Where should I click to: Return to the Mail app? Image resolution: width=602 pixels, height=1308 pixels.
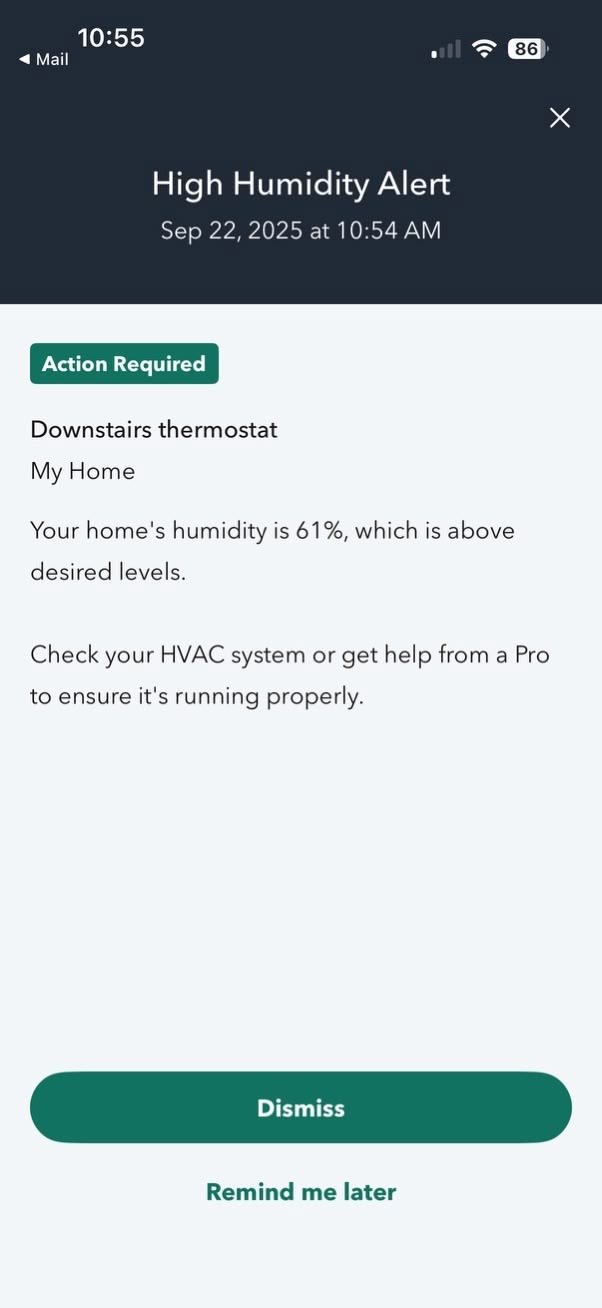coord(44,60)
